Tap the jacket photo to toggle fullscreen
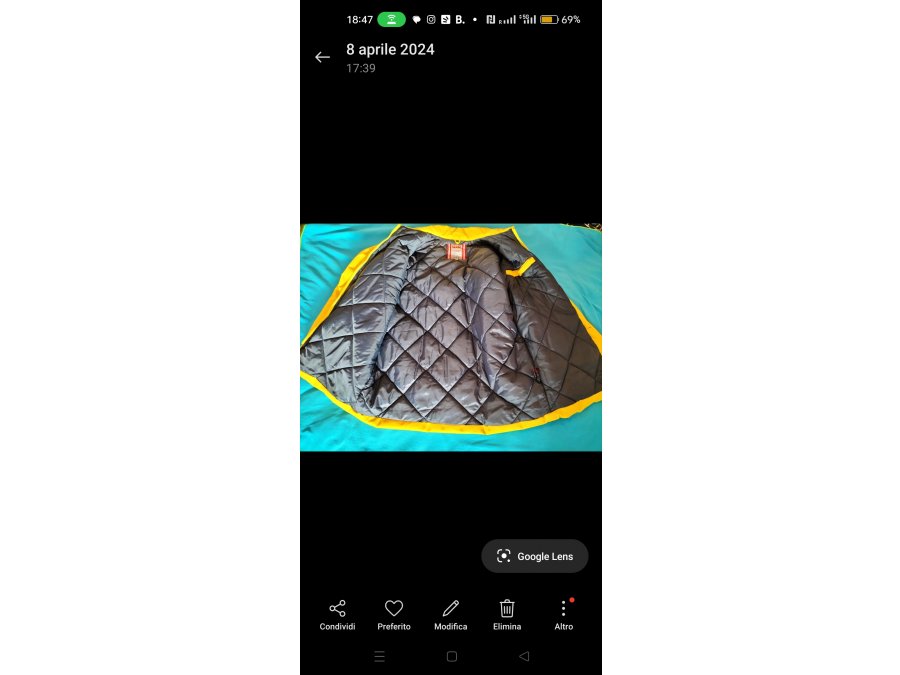Image resolution: width=900 pixels, height=675 pixels. pyautogui.click(x=451, y=337)
